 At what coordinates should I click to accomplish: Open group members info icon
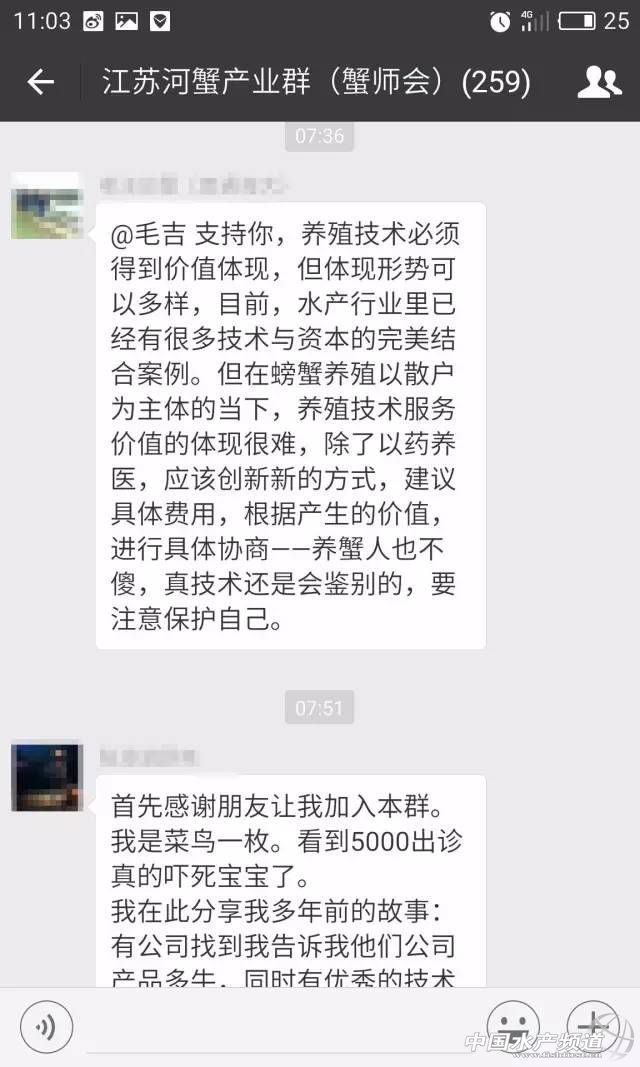(599, 82)
